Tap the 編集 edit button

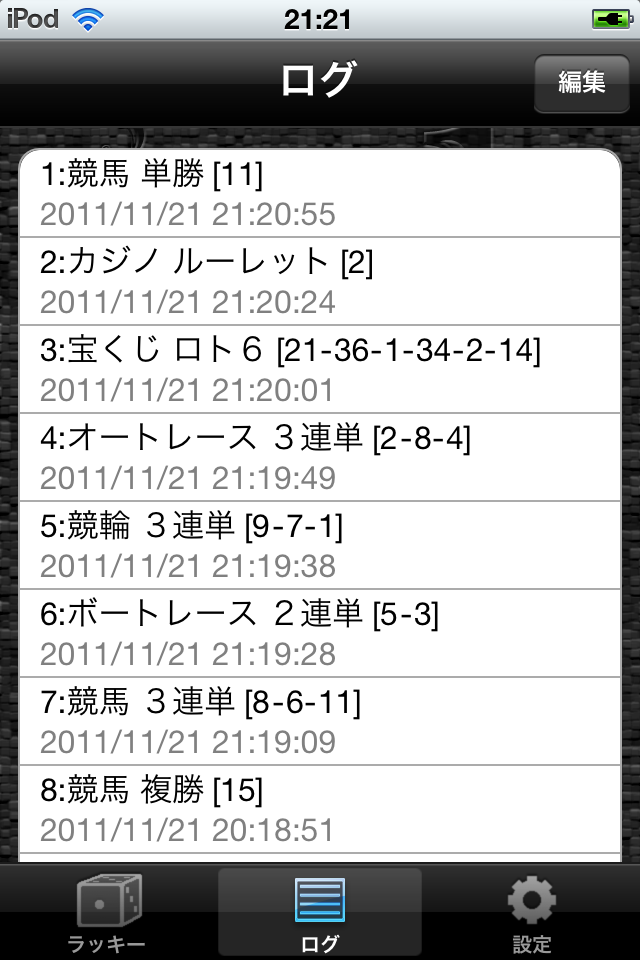coord(582,82)
